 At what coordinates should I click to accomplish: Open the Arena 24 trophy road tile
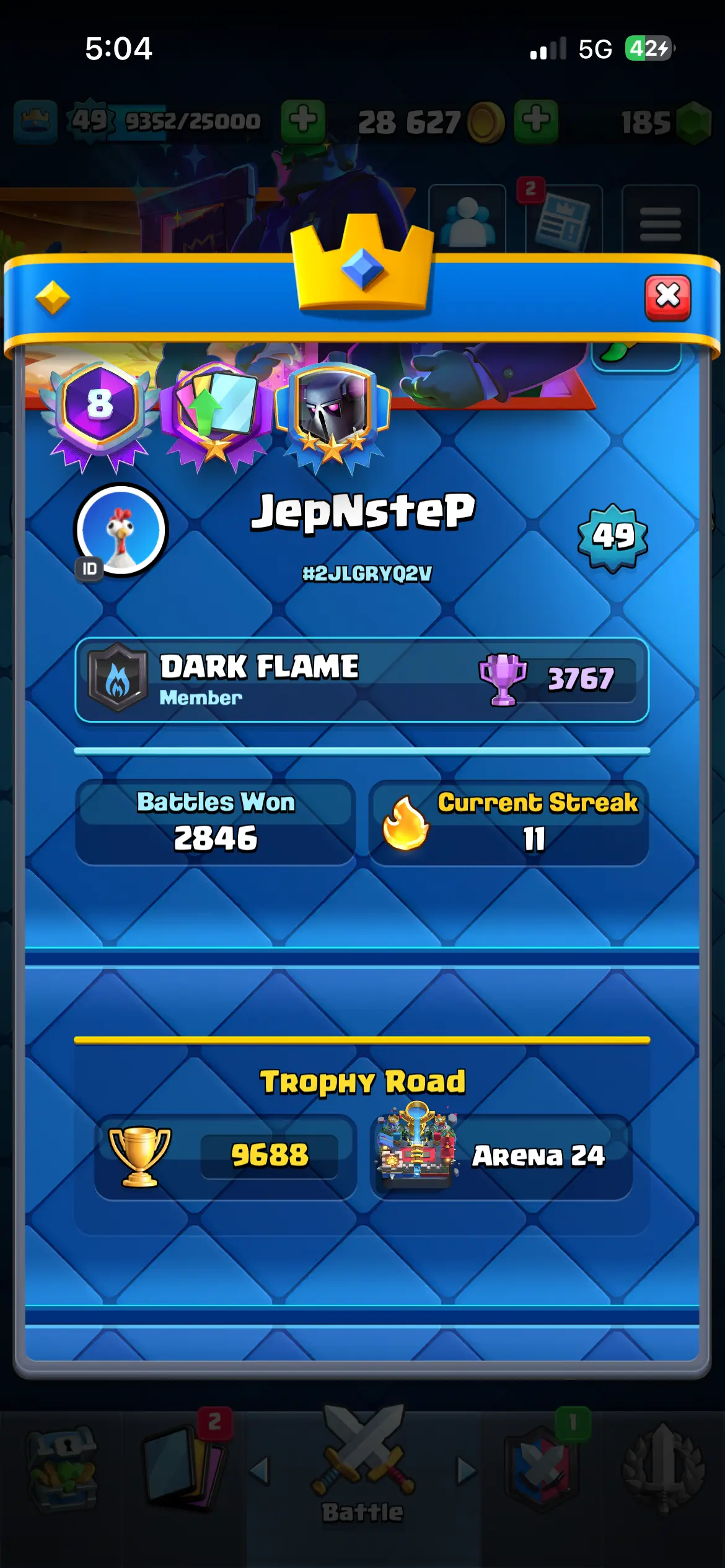click(x=501, y=1156)
